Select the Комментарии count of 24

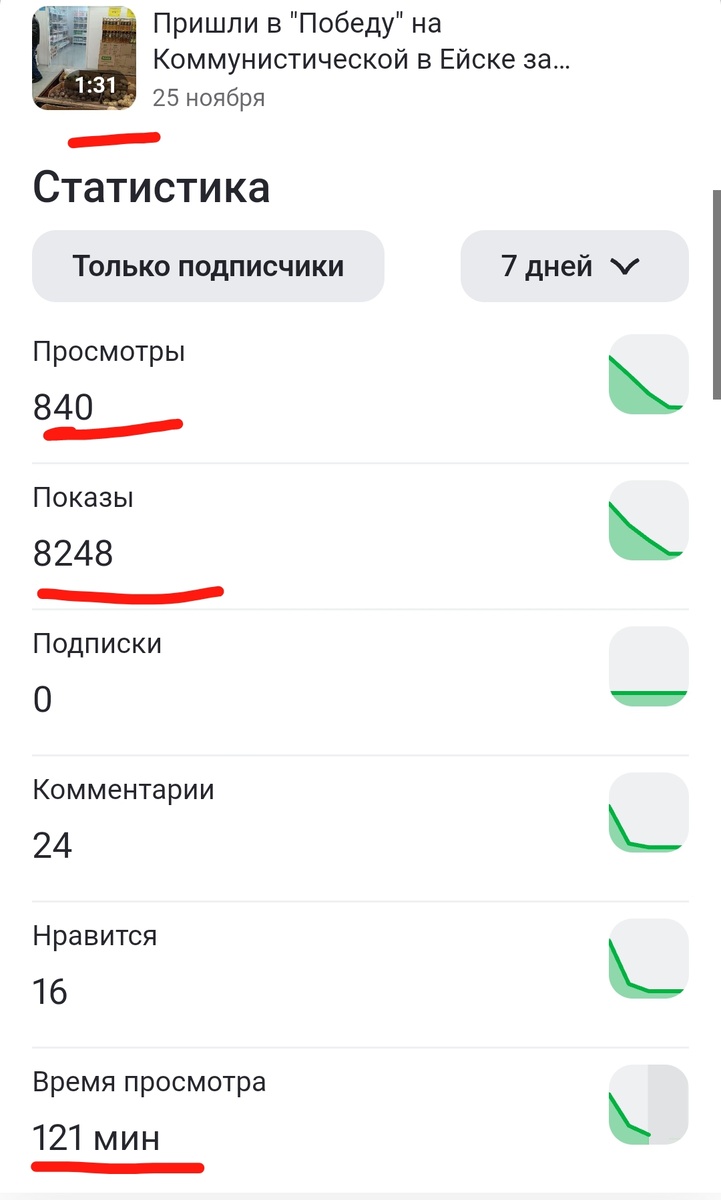point(53,844)
